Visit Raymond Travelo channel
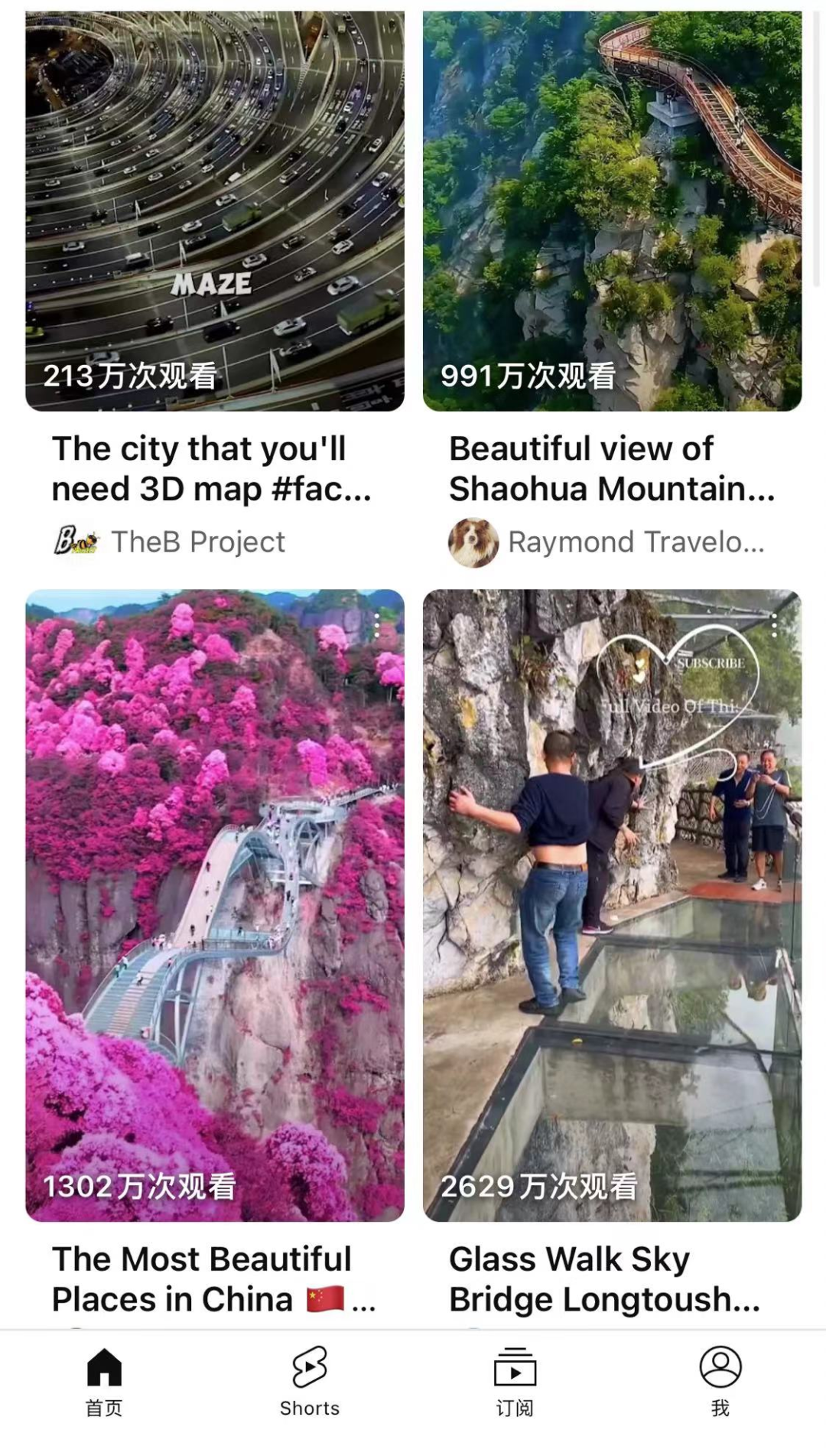 [x=607, y=542]
